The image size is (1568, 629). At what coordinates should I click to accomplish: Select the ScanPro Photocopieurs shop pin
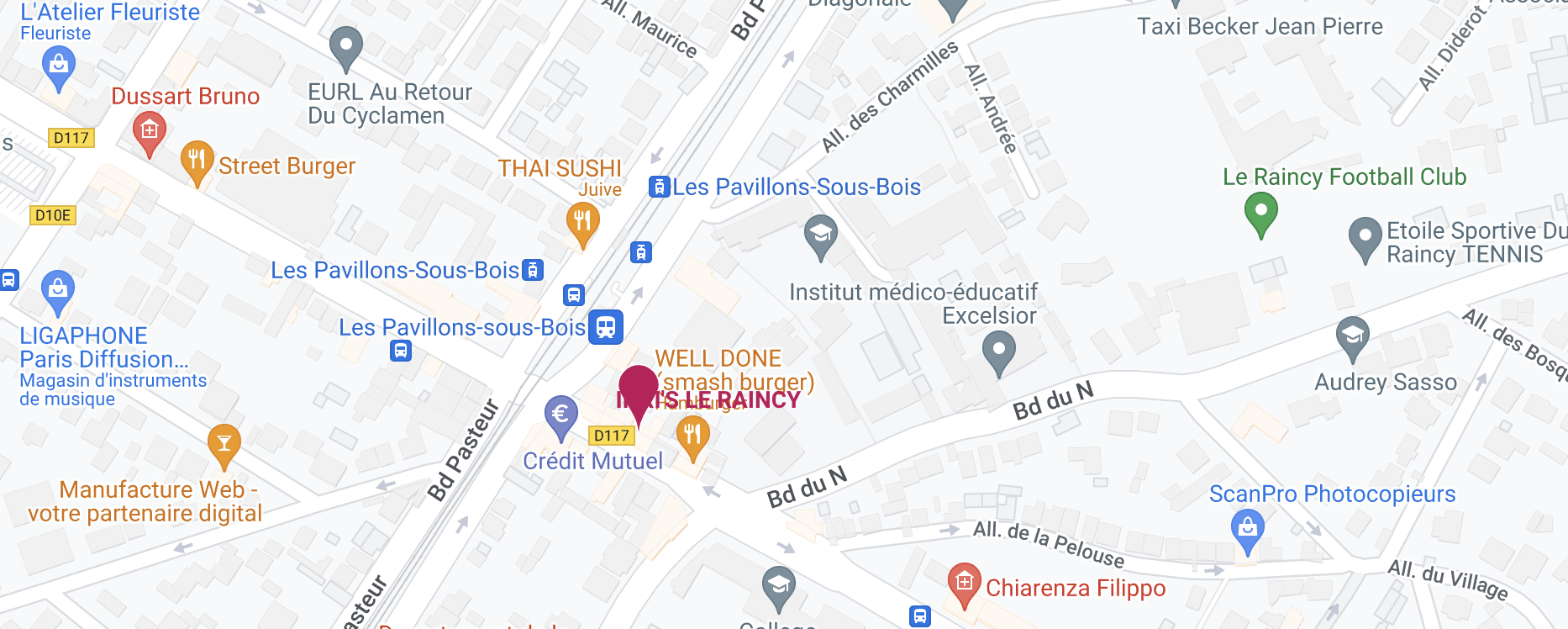1248,531
